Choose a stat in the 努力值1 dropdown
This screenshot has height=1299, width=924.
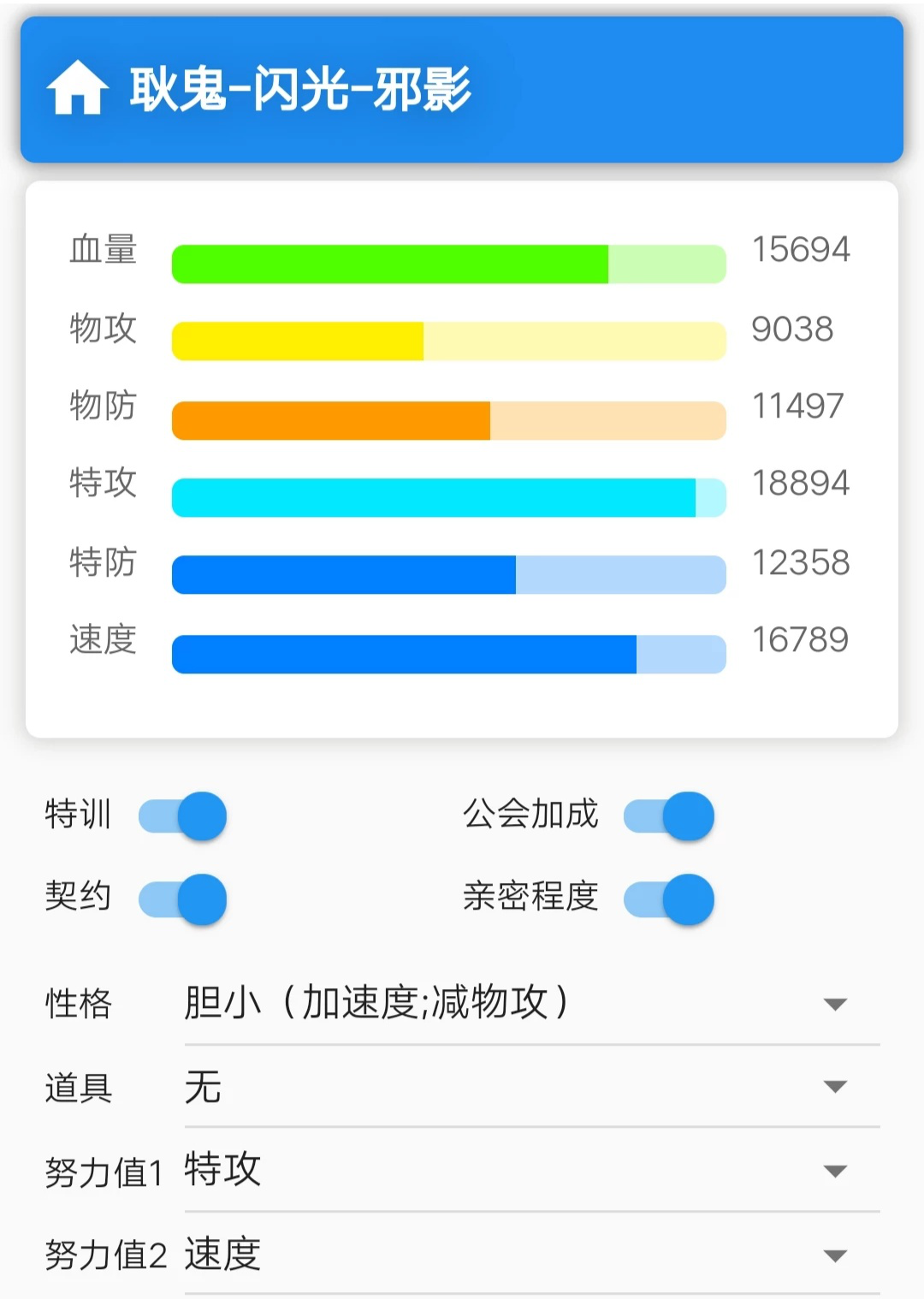[531, 1170]
